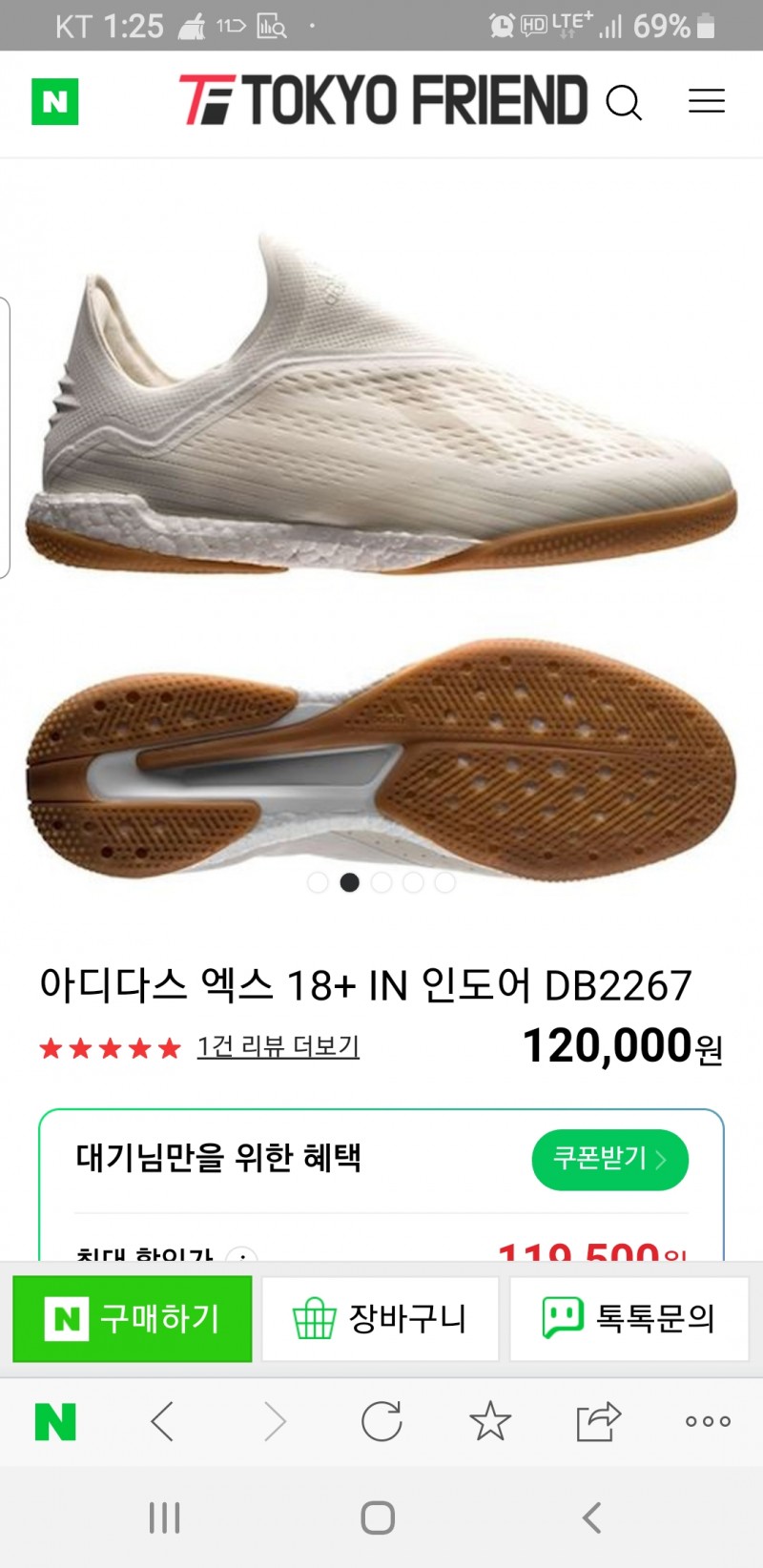The width and height of the screenshot is (763, 1568).
Task: Tap the system home button
Action: click(x=379, y=1517)
